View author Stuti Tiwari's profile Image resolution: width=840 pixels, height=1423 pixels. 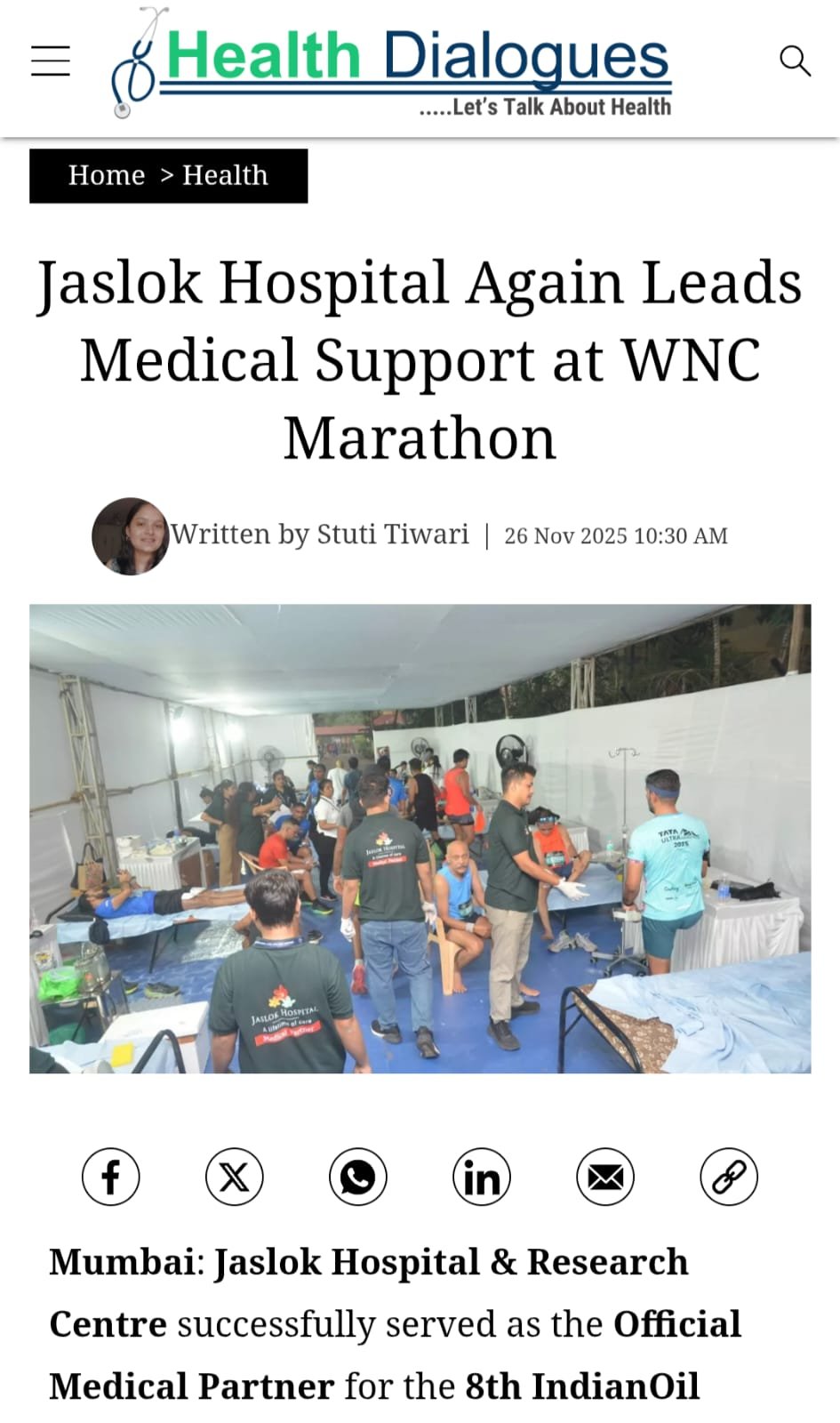pyautogui.click(x=319, y=534)
